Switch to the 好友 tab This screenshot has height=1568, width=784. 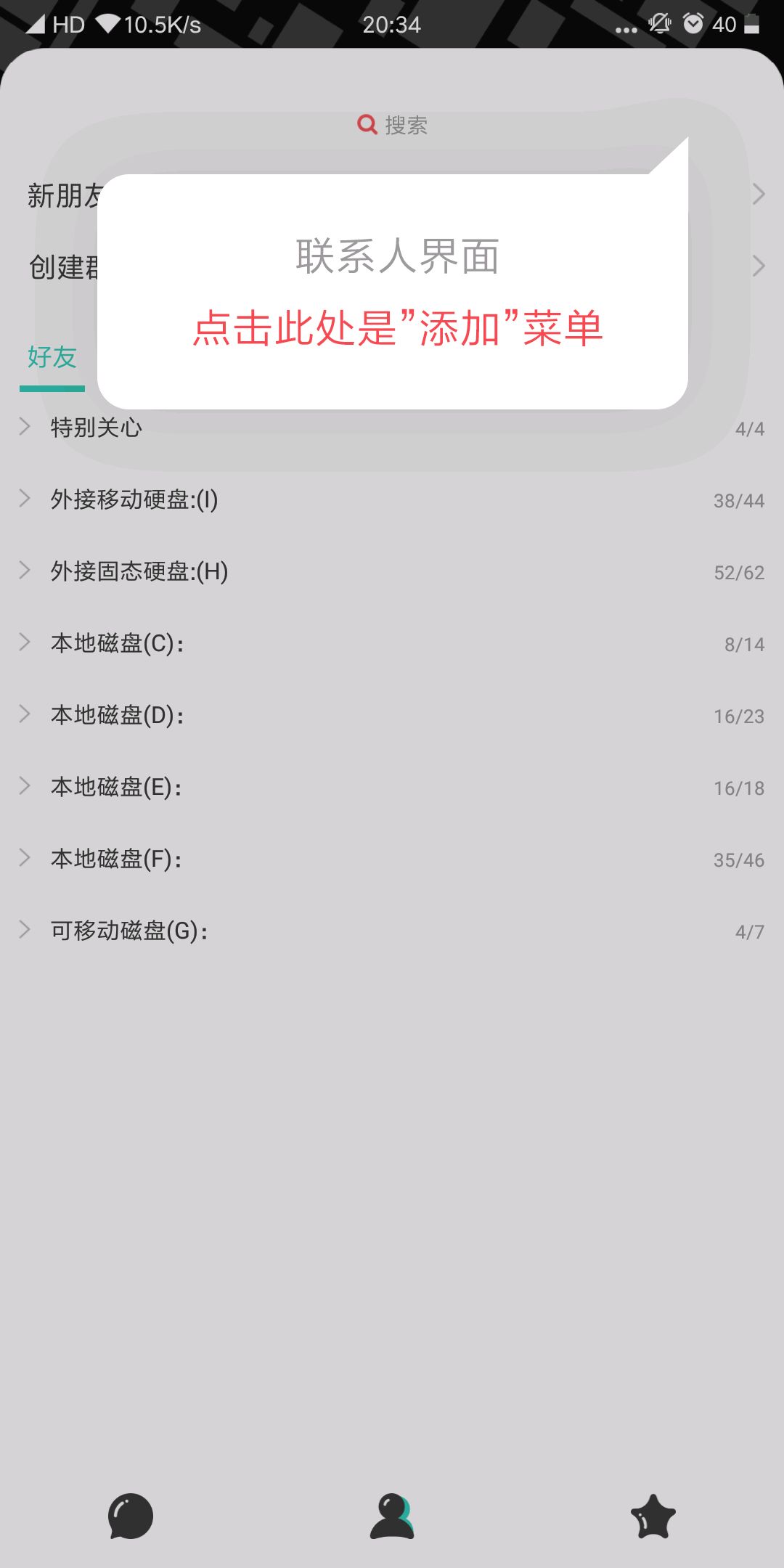(x=52, y=357)
